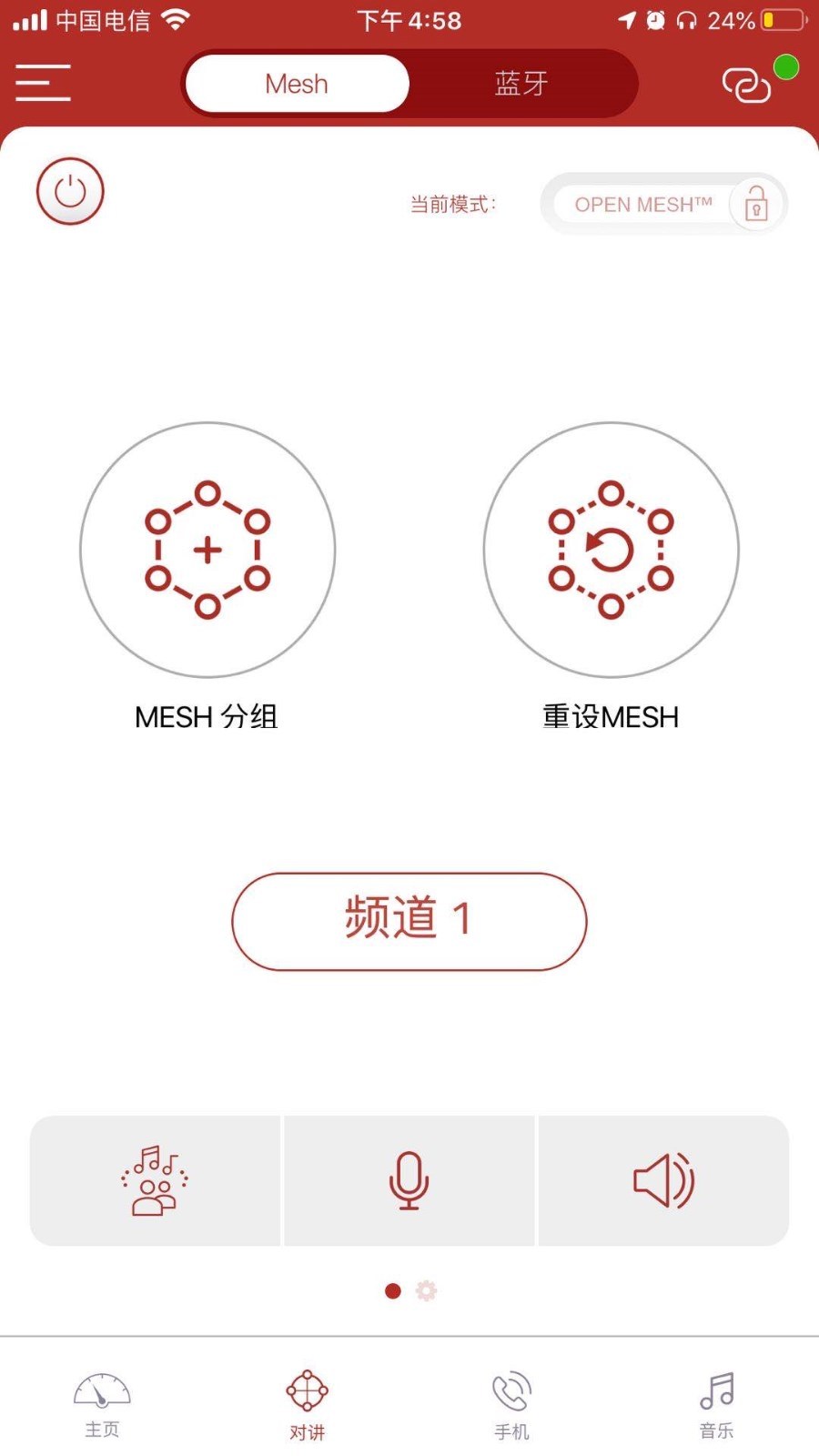819x1456 pixels.
Task: Select the red page indicator dot
Action: click(392, 1290)
